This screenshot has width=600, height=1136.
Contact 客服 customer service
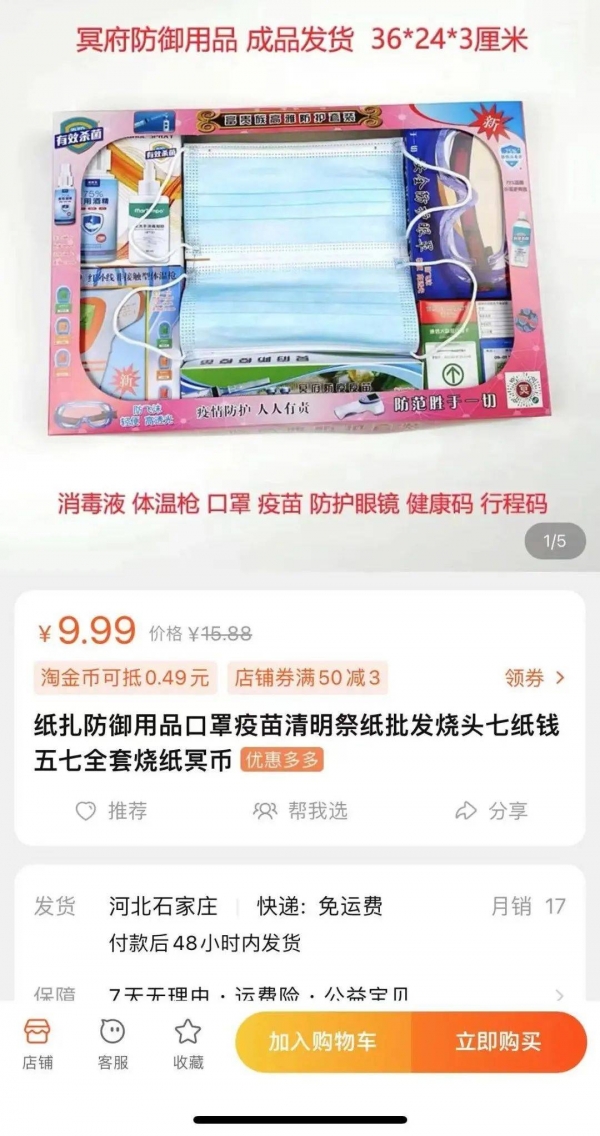click(112, 1044)
